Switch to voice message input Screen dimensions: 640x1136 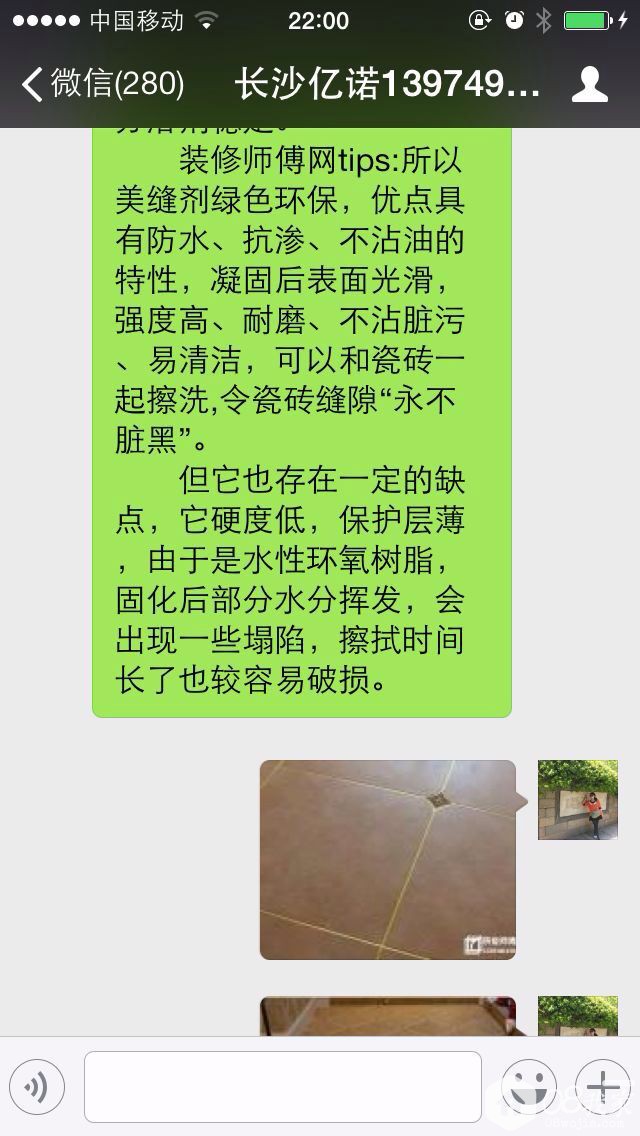click(x=37, y=1087)
